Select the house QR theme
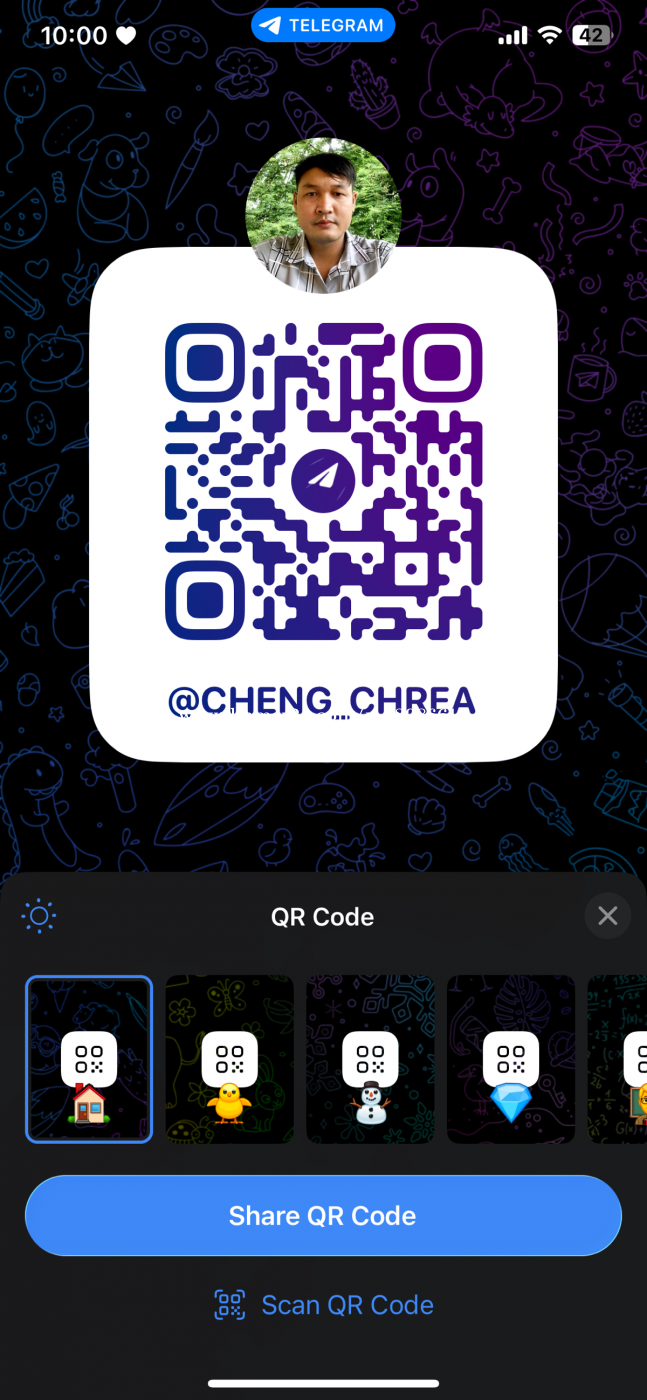Screen dimensions: 647x1400 click(x=89, y=1059)
